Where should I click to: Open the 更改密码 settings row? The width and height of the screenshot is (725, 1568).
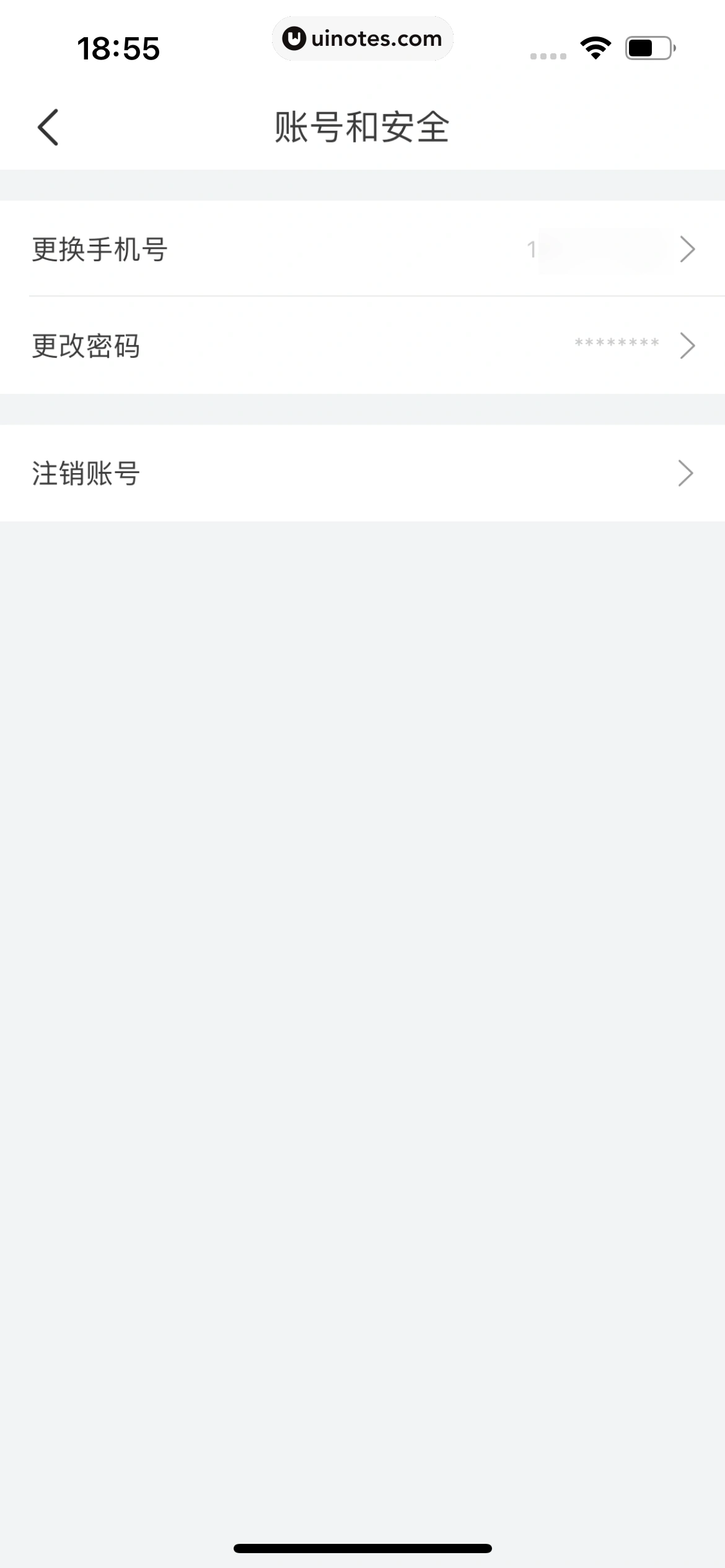[x=362, y=347]
